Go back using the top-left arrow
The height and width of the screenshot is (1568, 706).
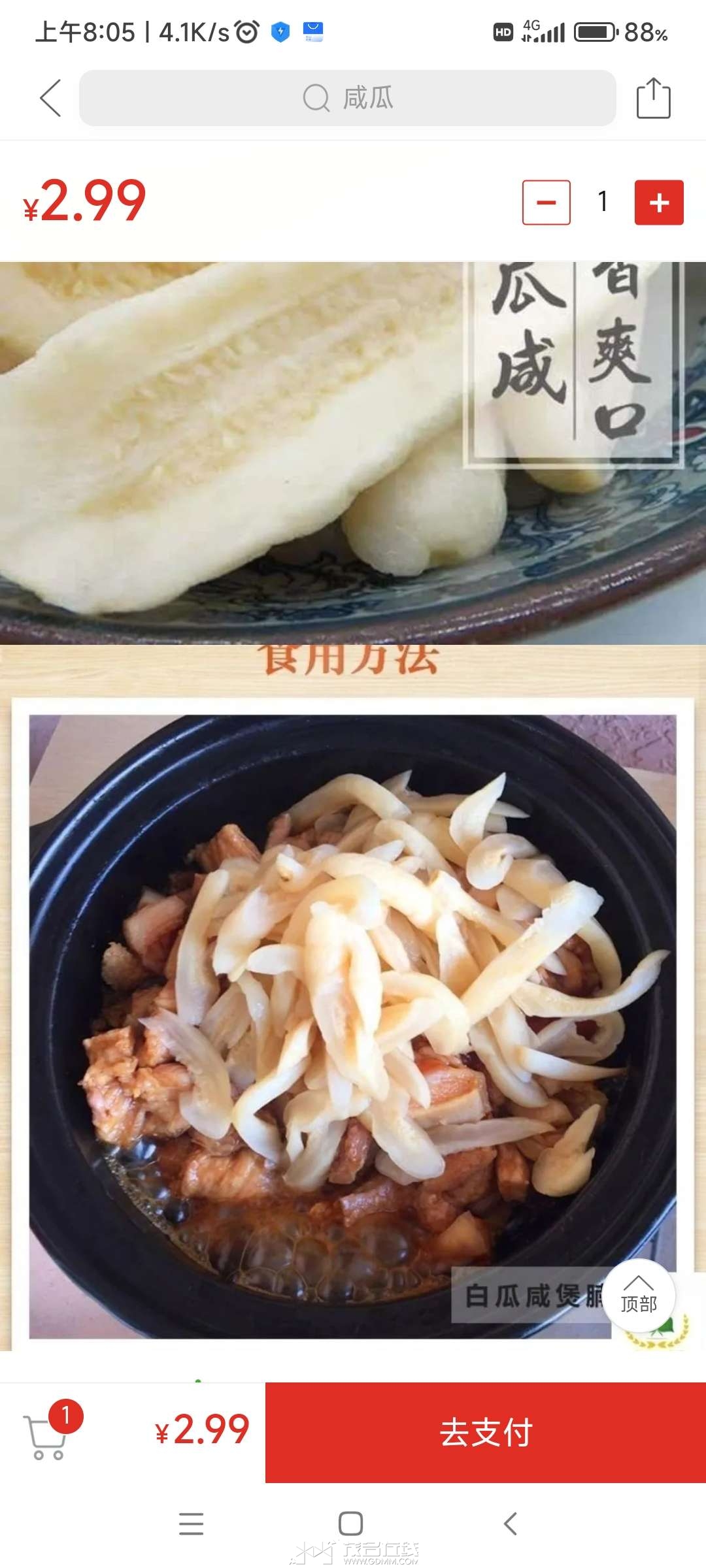[x=50, y=98]
